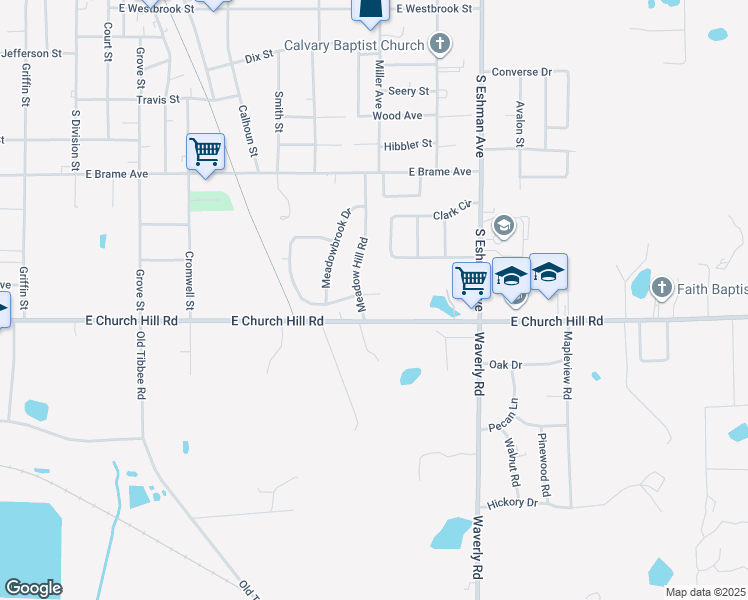Open the shopping cart pin near Waverly Rd
Image resolution: width=748 pixels, height=600 pixels.
[472, 280]
